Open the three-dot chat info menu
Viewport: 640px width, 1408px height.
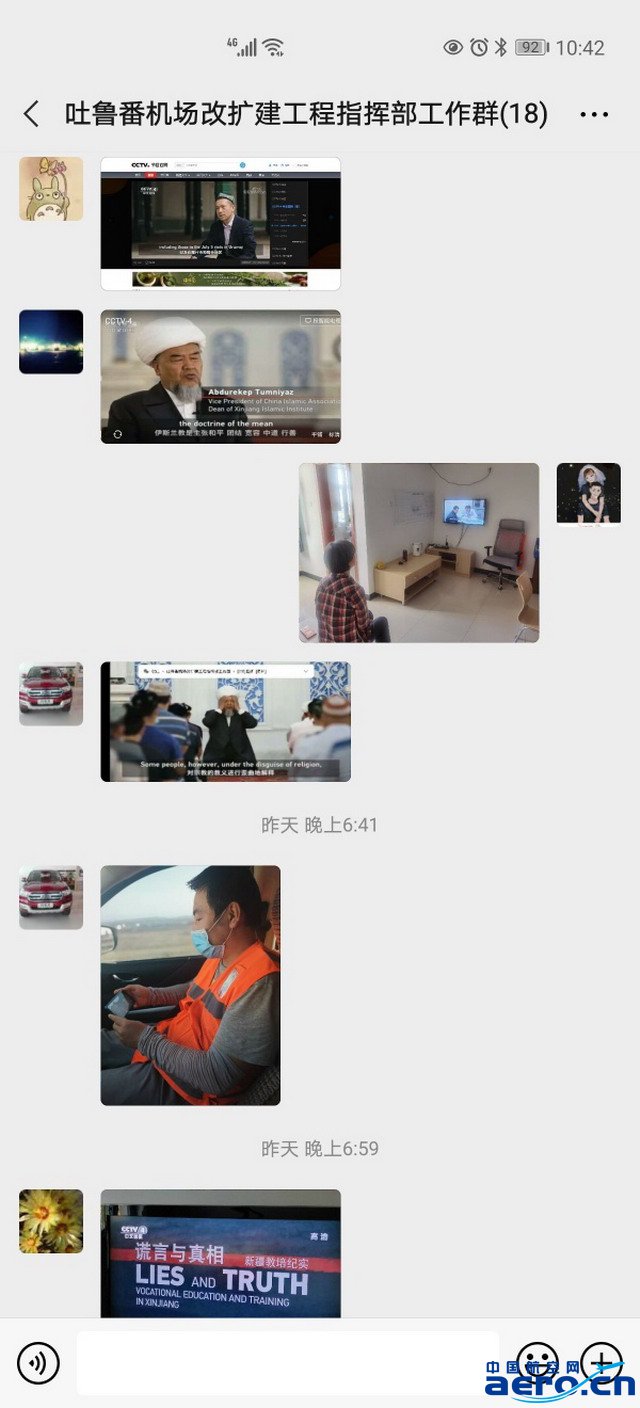594,115
